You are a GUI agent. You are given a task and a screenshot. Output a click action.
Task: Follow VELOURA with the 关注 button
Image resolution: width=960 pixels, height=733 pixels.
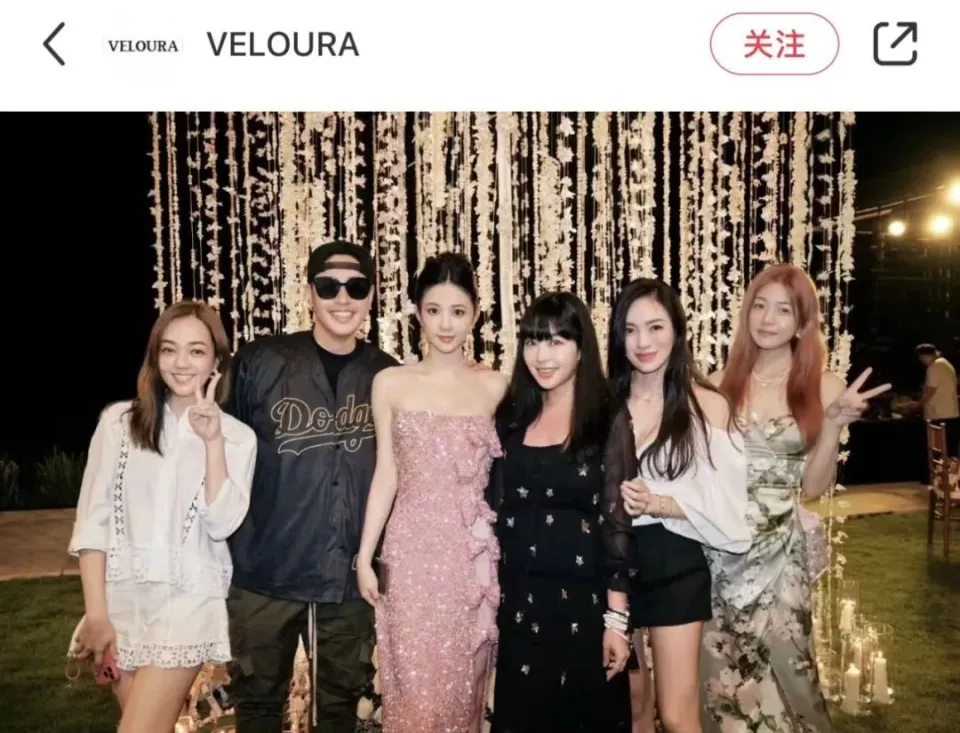(x=774, y=44)
